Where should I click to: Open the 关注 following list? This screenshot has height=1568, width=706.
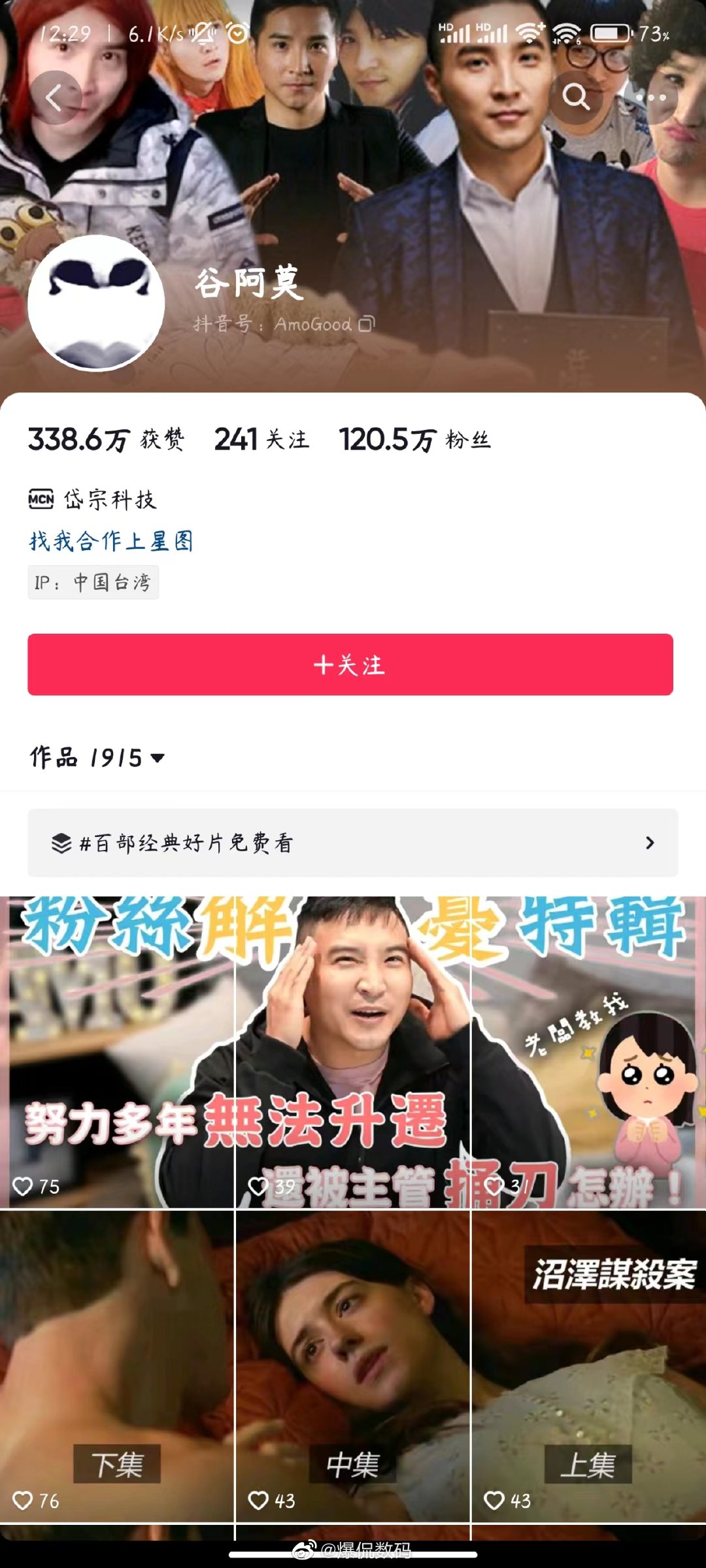tap(261, 440)
